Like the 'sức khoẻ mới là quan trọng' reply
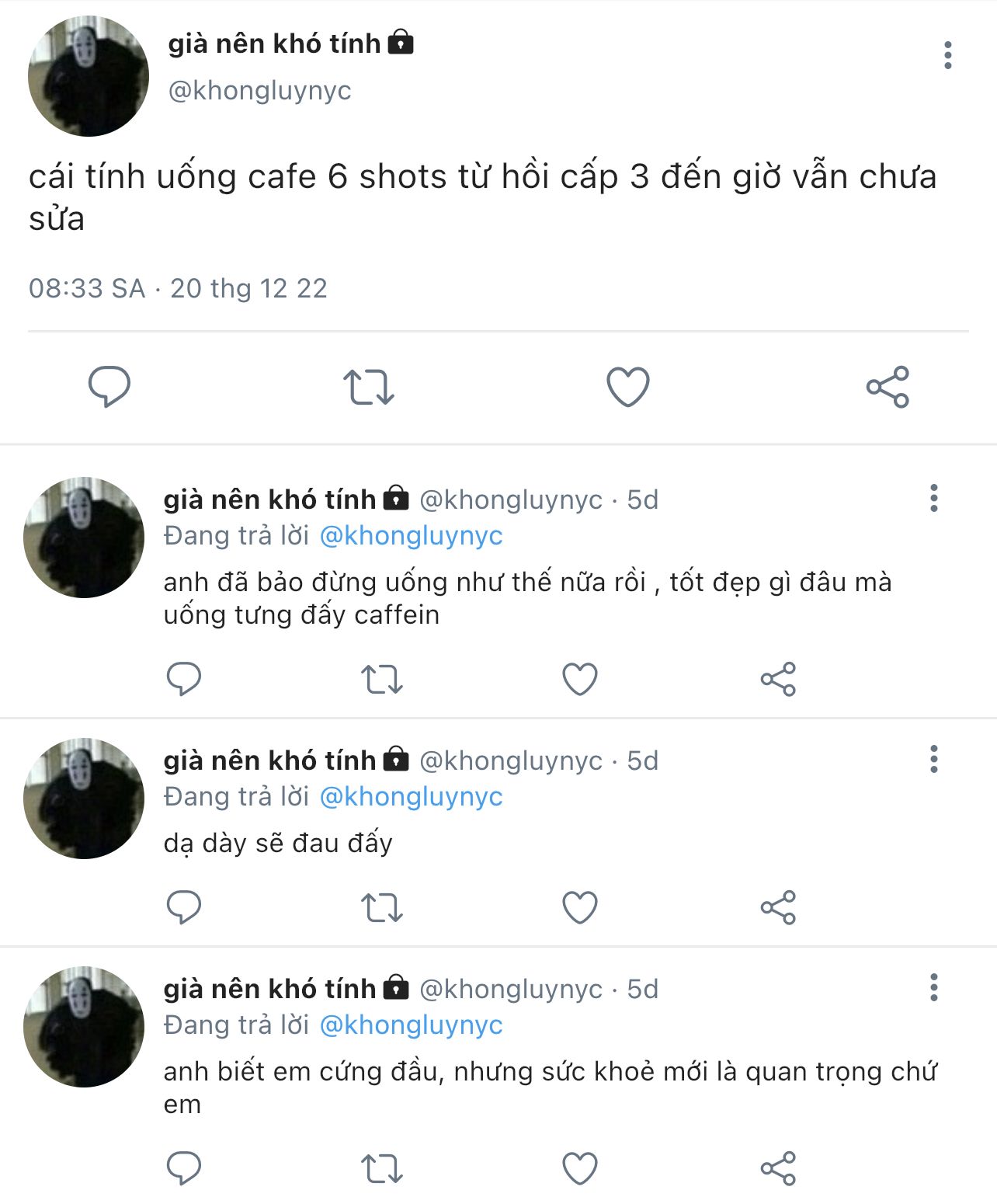997x1204 pixels. coord(580,1168)
